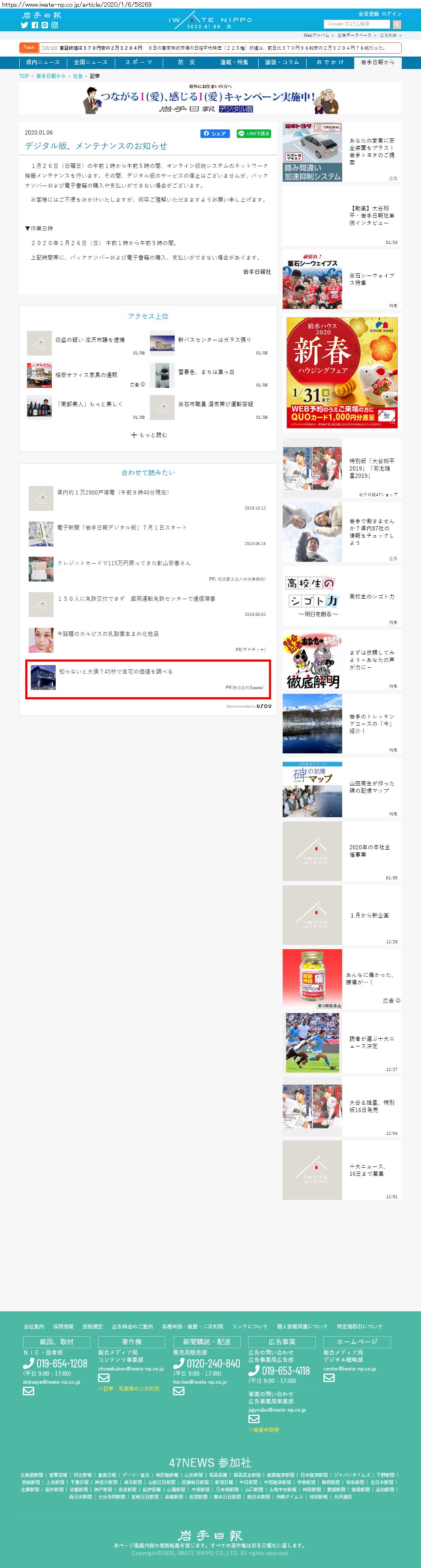Expand もっと読む in access ranking

point(149,435)
